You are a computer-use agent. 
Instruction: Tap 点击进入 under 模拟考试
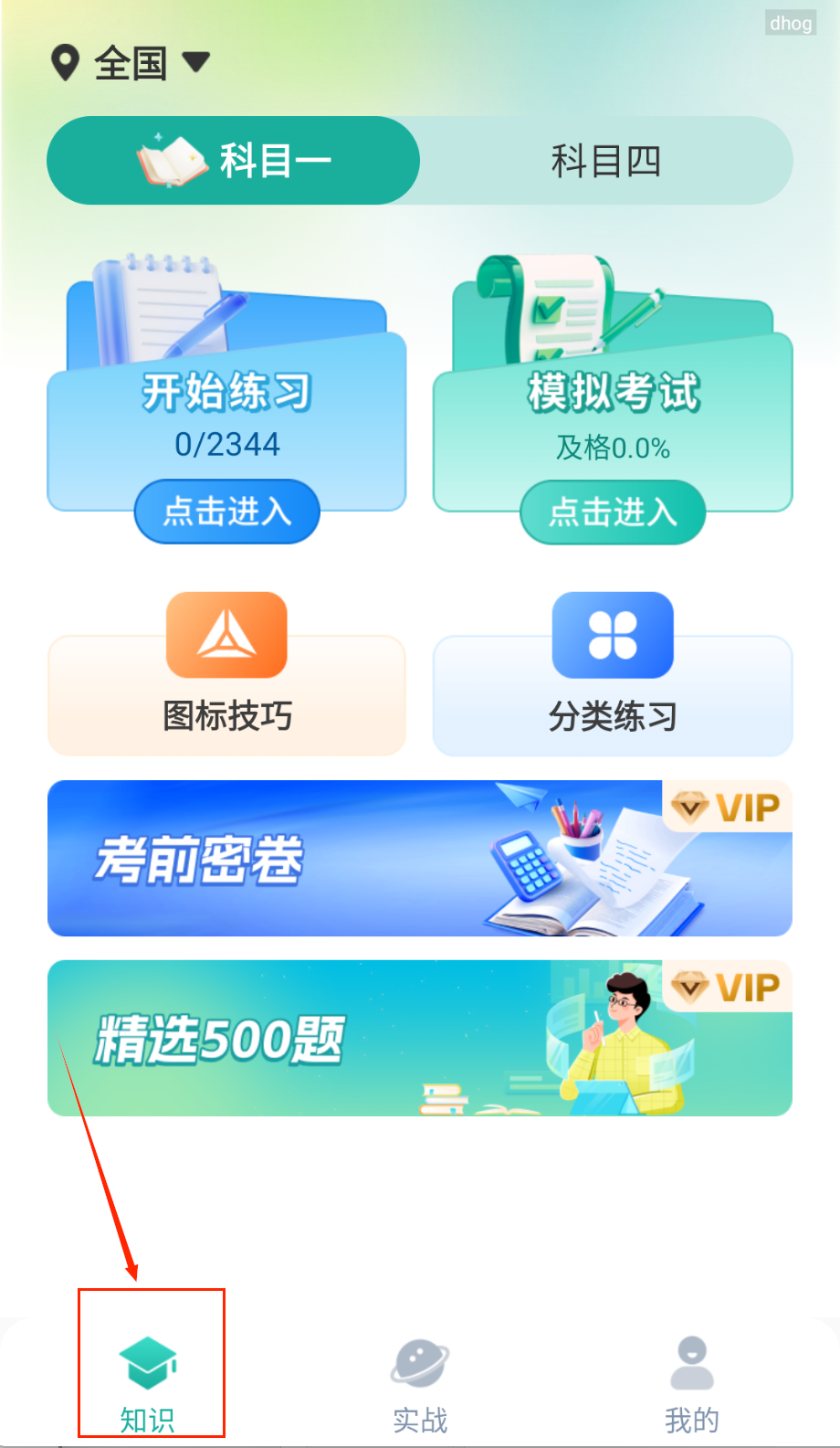[613, 512]
